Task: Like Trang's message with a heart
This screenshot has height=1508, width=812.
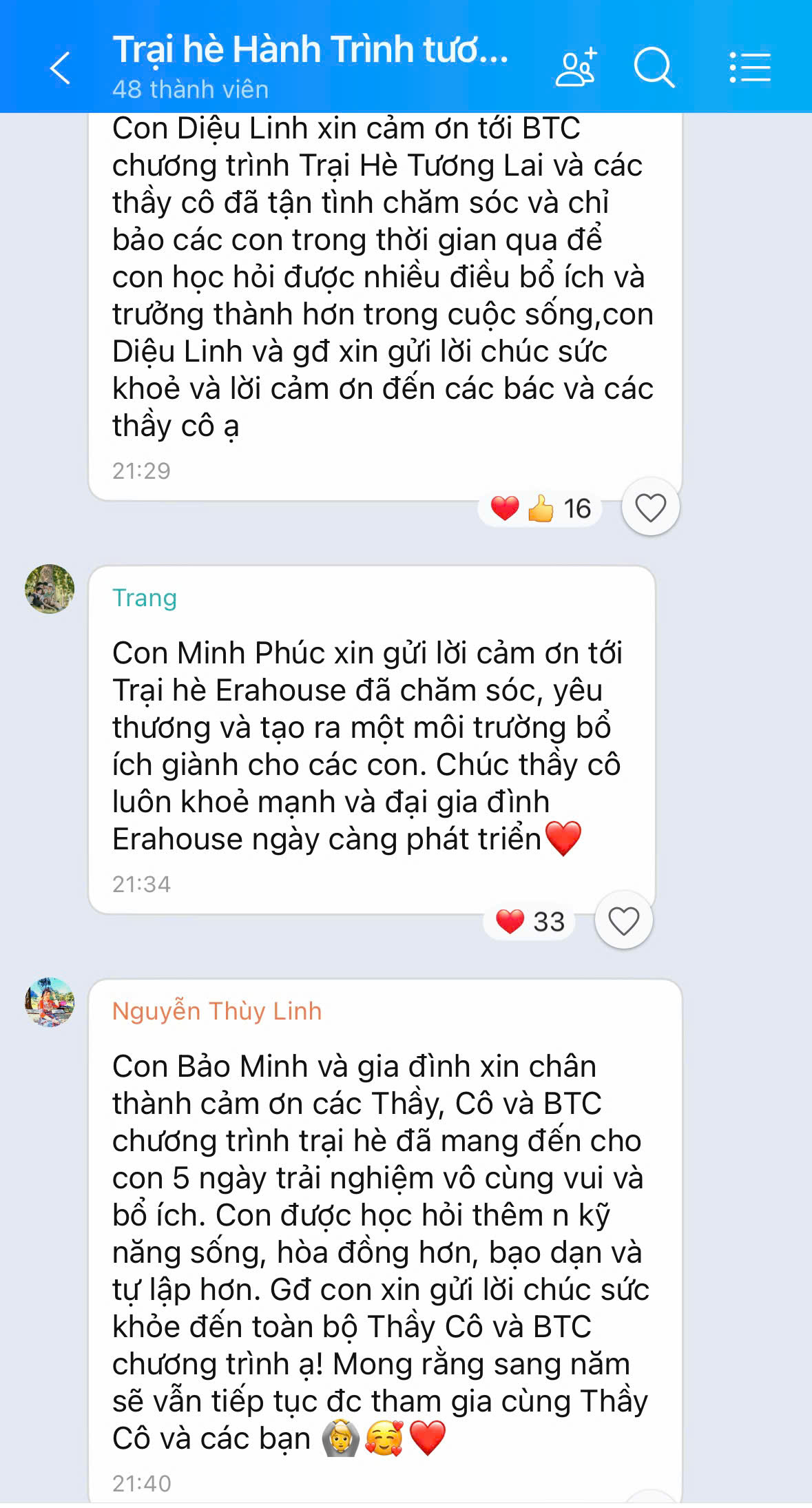Action: 623,920
